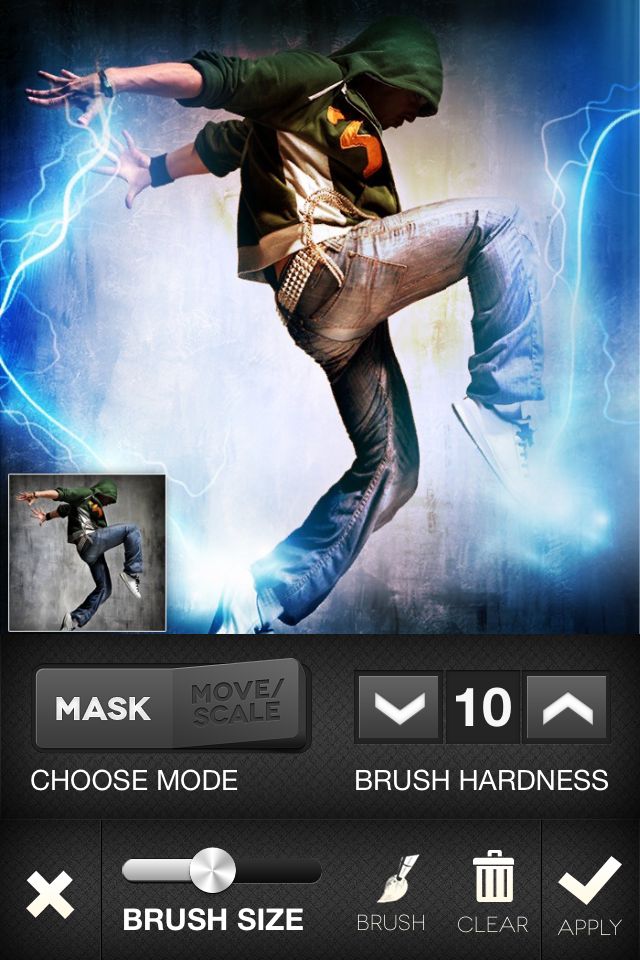Cancel editing with the X button

50,893
